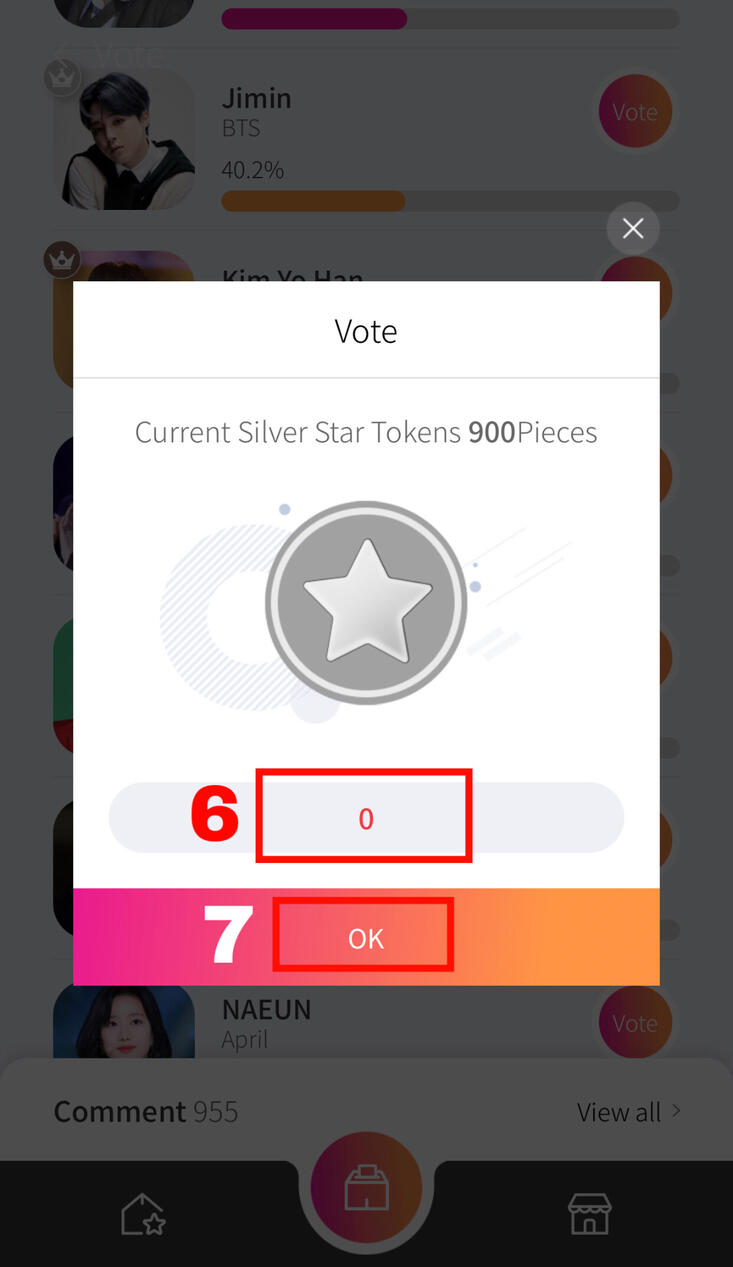Close the Vote dialog
733x1267 pixels.
[633, 229]
